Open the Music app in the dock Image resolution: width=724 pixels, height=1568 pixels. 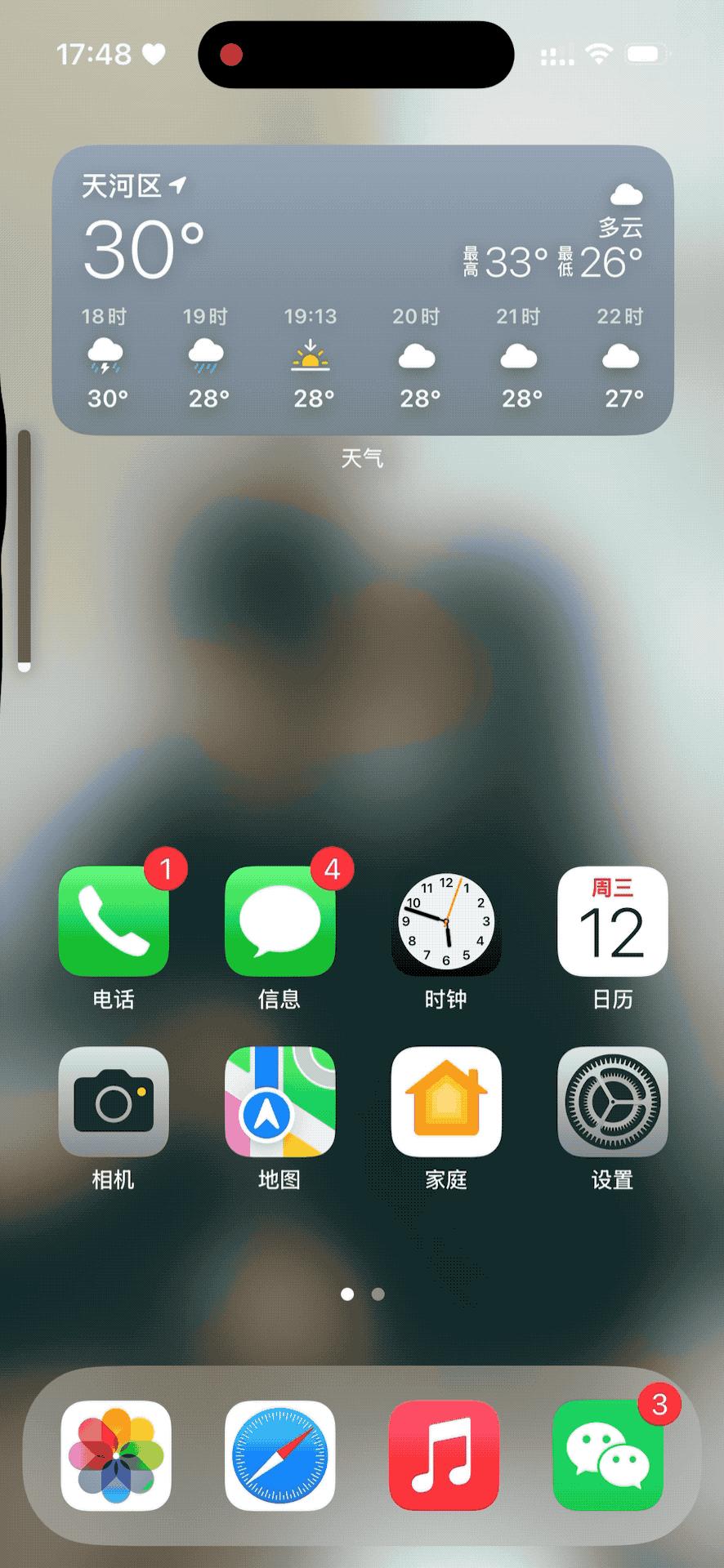pyautogui.click(x=444, y=1455)
